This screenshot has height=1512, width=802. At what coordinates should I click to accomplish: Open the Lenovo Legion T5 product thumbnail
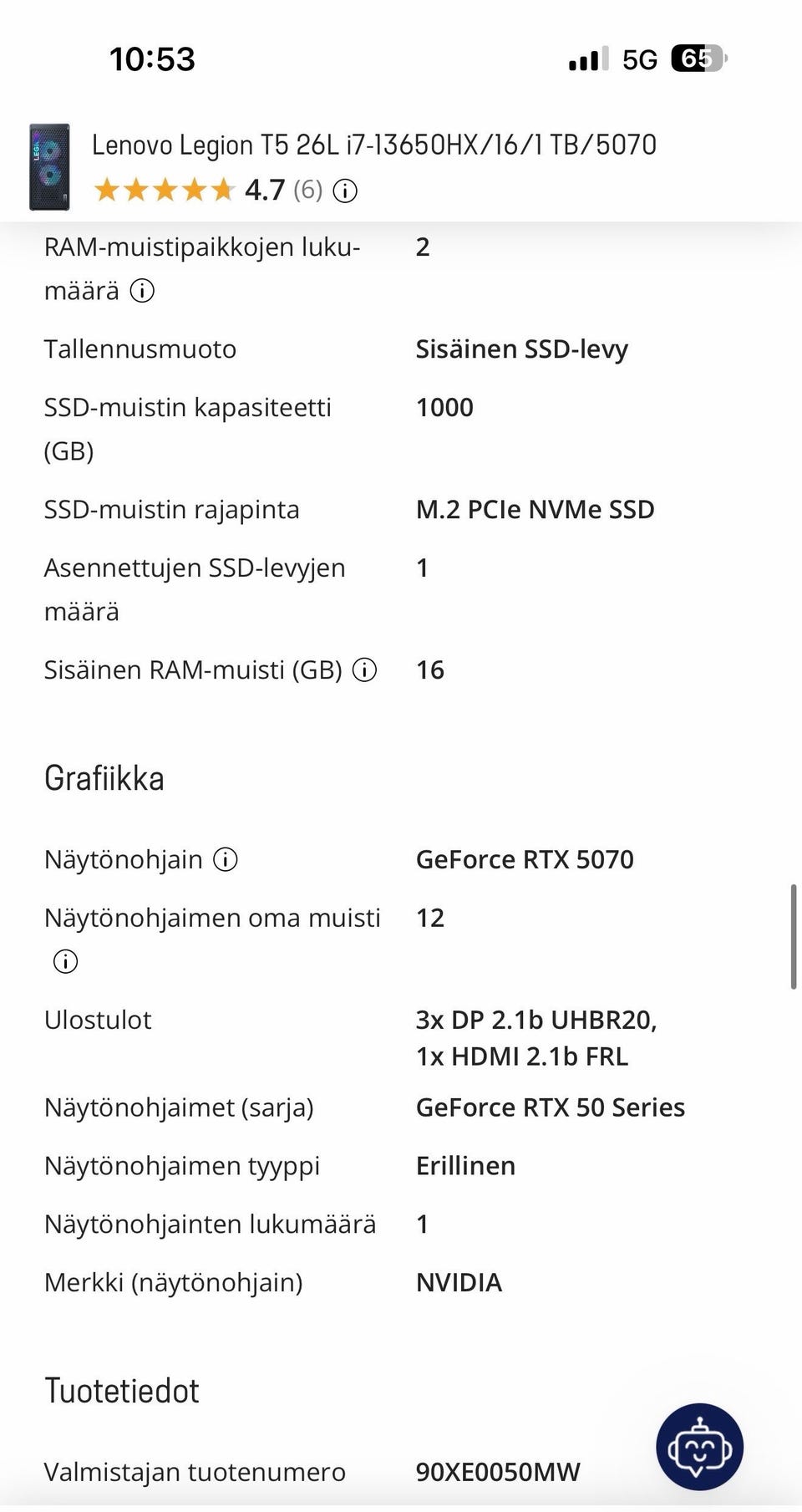click(49, 167)
